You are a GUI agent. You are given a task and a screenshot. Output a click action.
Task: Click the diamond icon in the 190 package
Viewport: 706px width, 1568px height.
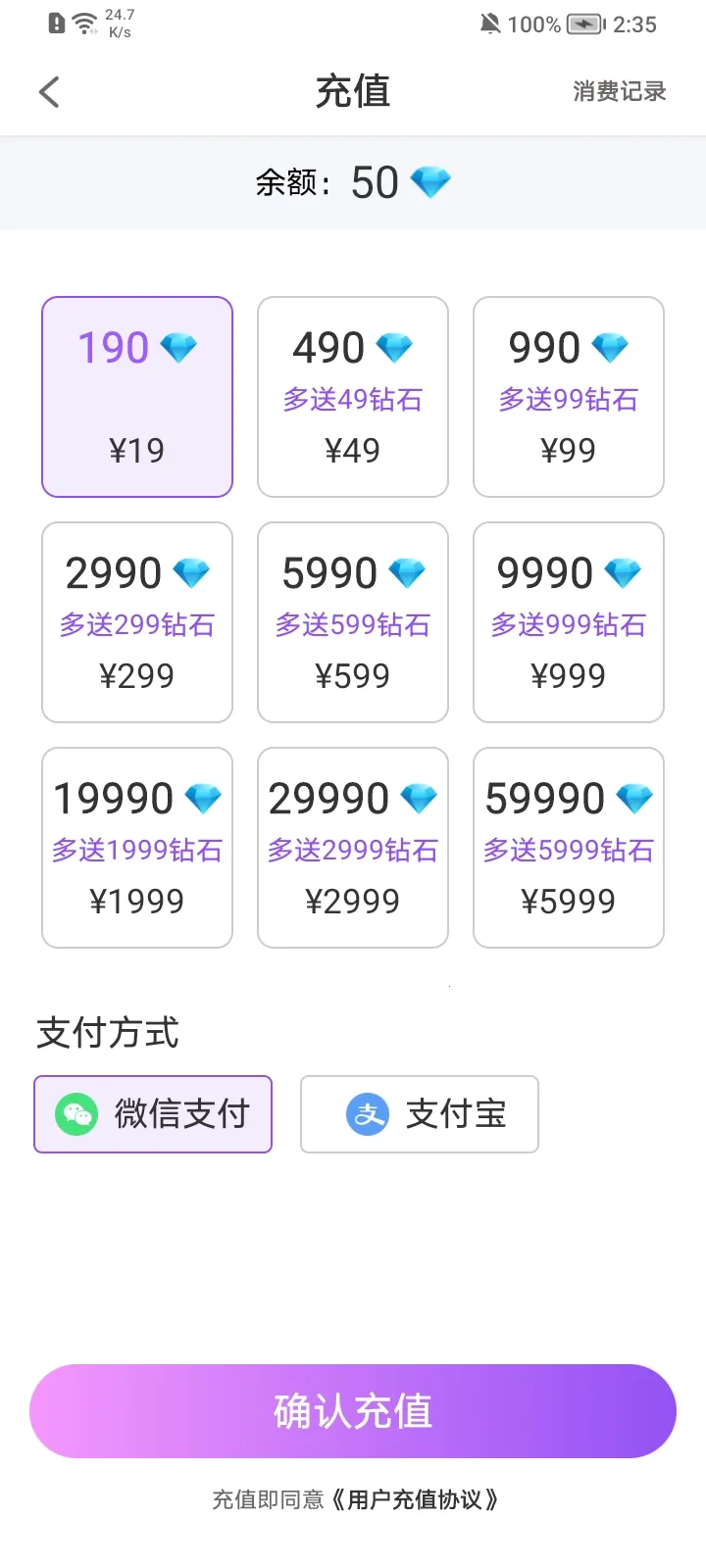click(x=177, y=347)
